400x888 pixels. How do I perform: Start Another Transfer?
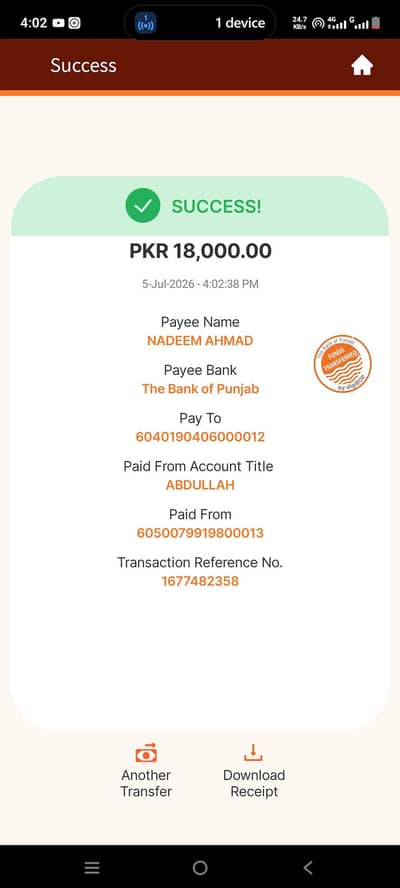pos(146,771)
